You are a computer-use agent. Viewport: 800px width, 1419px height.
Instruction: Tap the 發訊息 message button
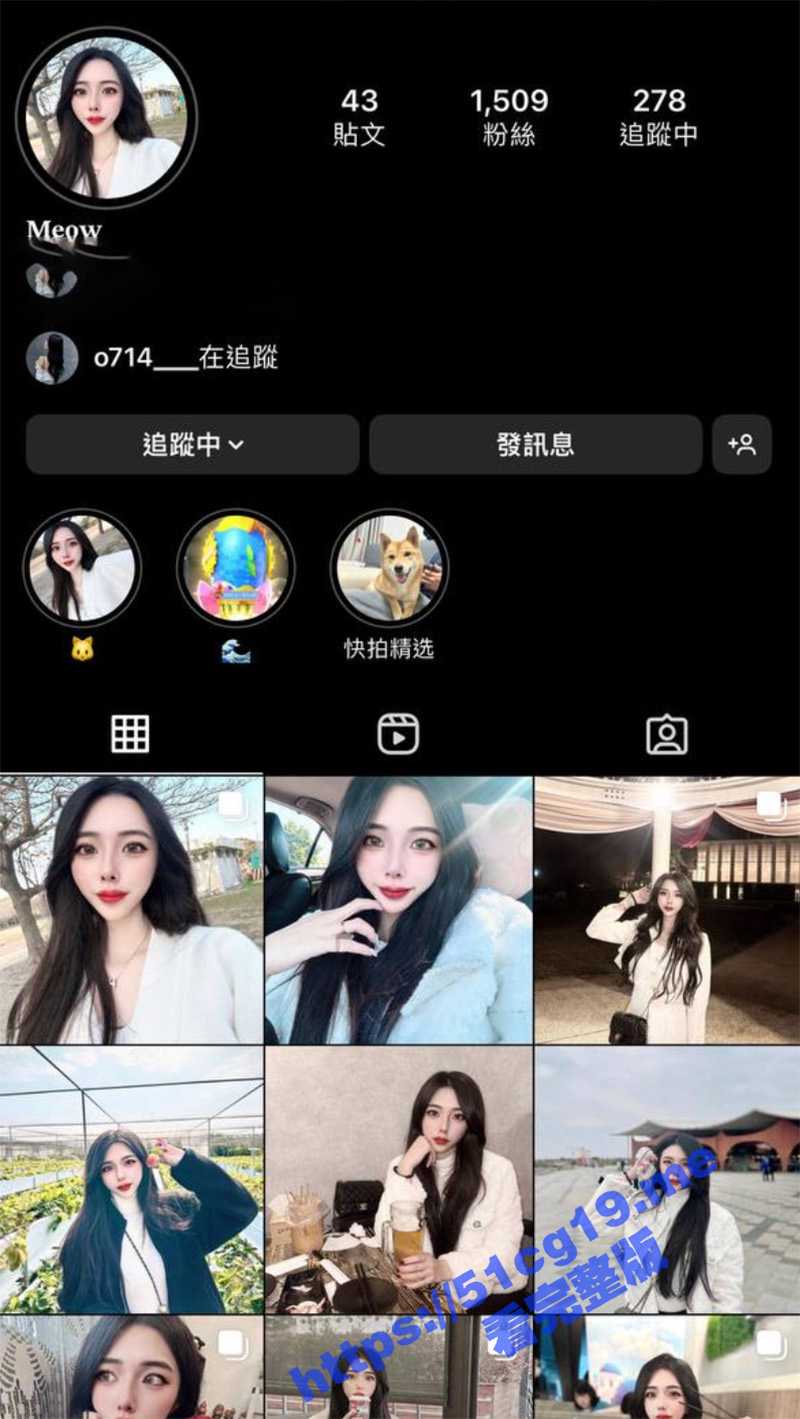(x=535, y=444)
